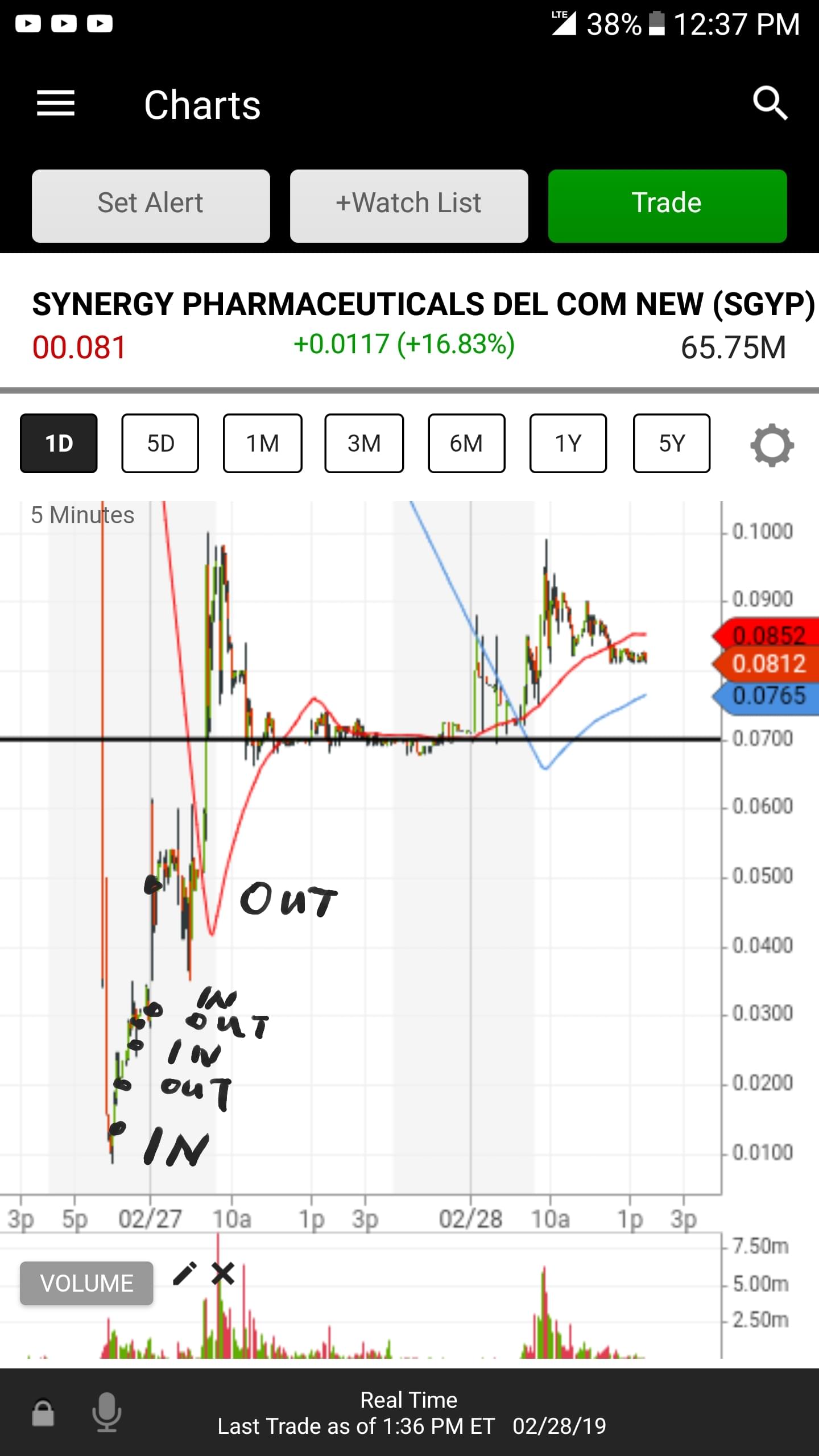The height and width of the screenshot is (1456, 819).
Task: View the 5Y chart range
Action: [672, 444]
